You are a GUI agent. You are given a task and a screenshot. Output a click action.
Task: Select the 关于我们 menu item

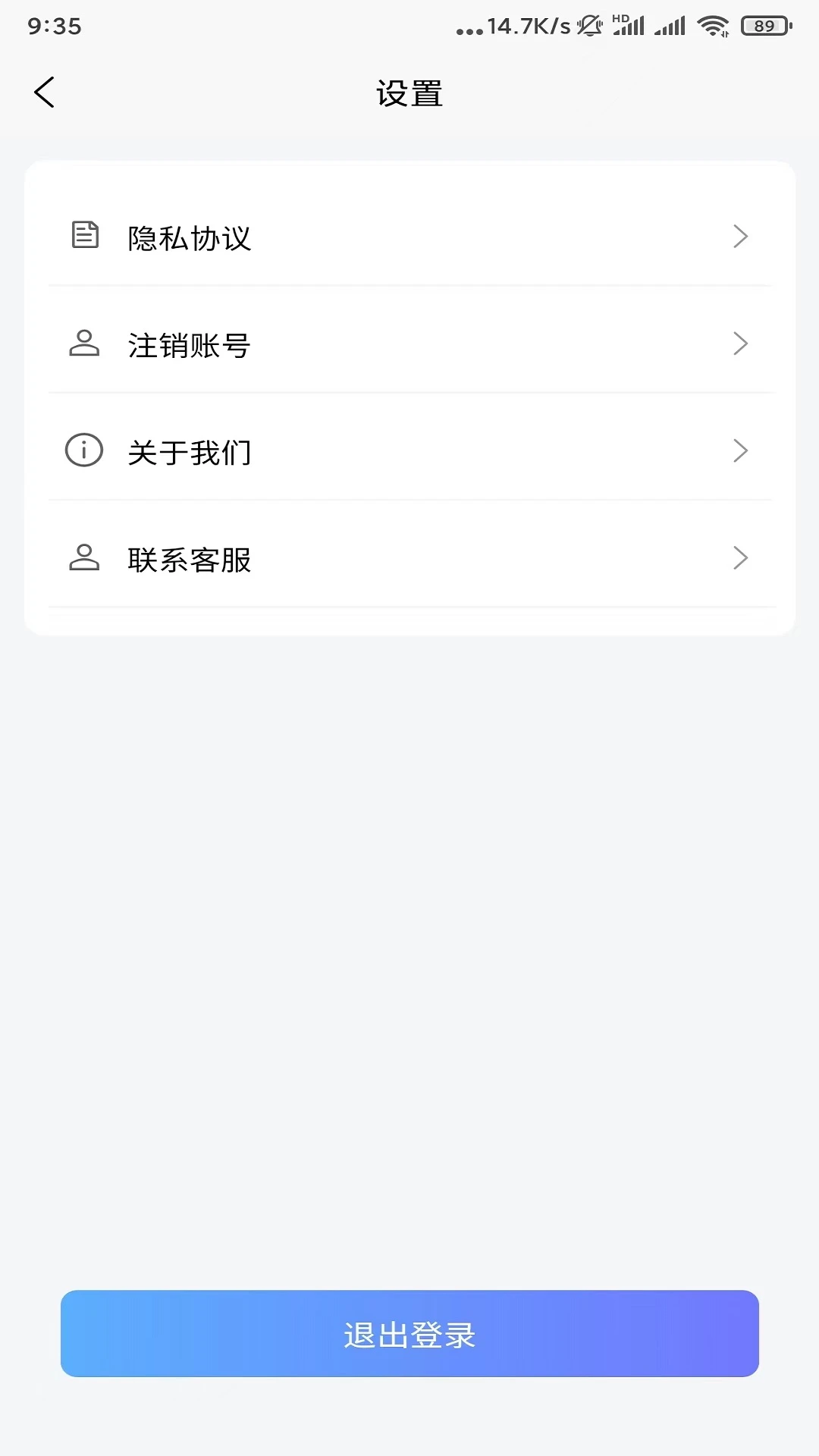click(190, 452)
